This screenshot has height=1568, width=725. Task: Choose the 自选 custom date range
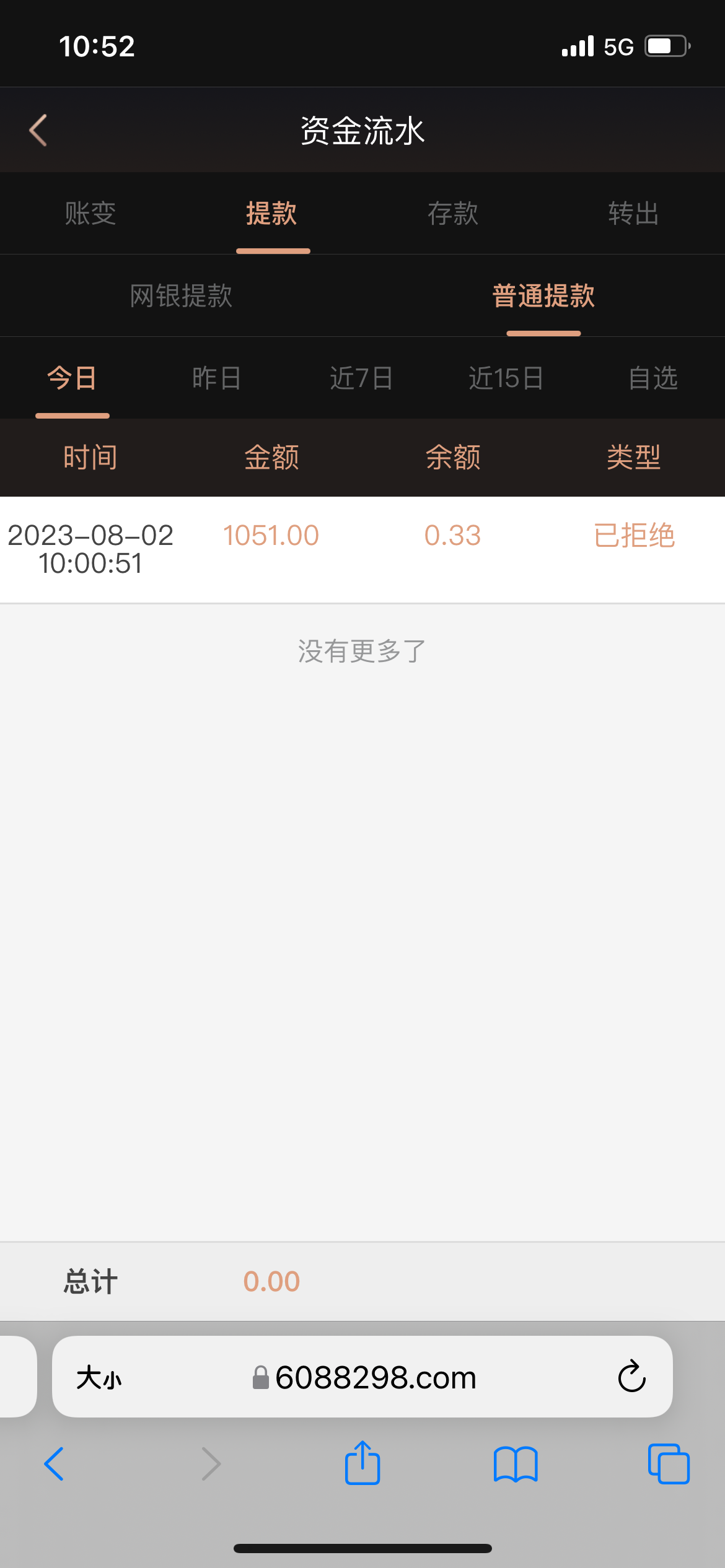pyautogui.click(x=653, y=378)
